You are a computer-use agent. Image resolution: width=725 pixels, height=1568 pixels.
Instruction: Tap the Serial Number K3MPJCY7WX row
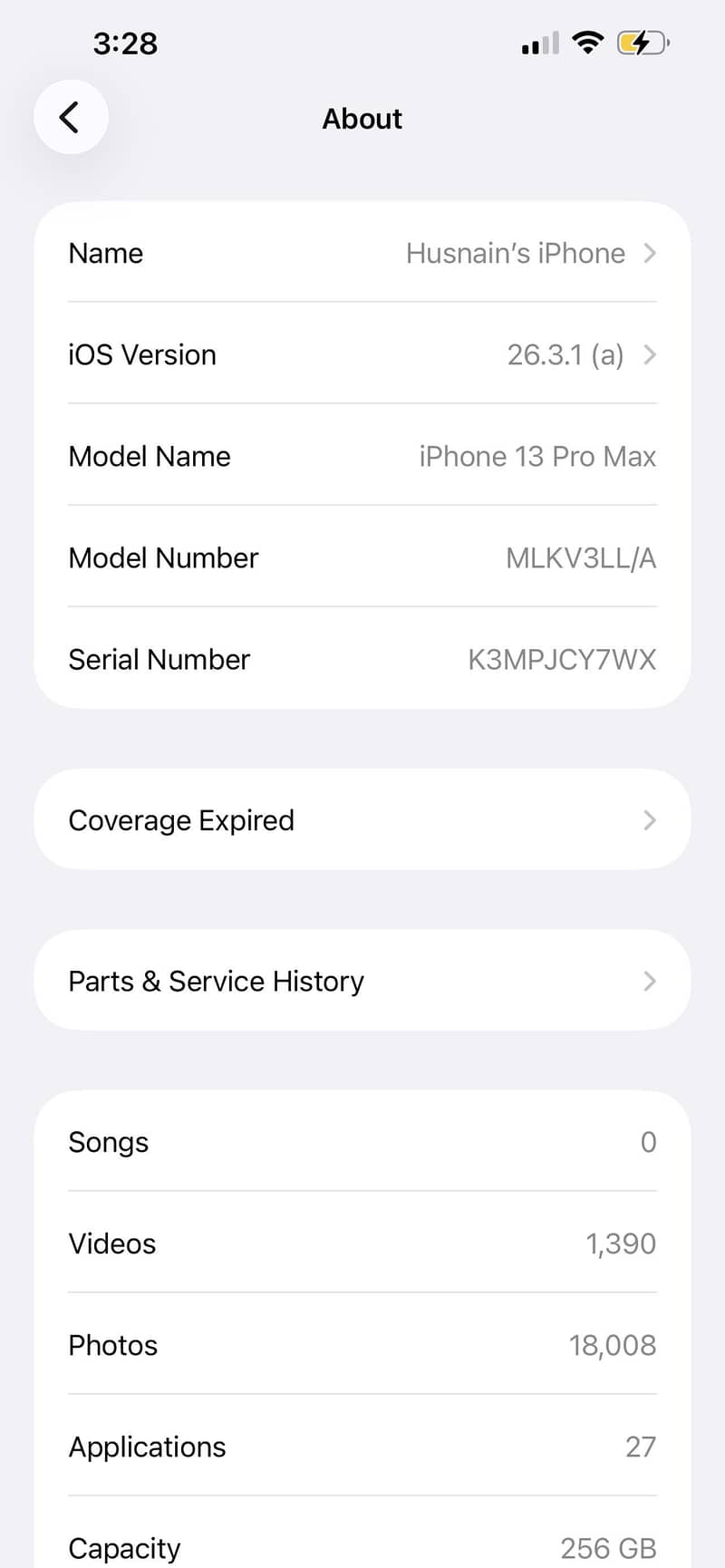tap(362, 659)
